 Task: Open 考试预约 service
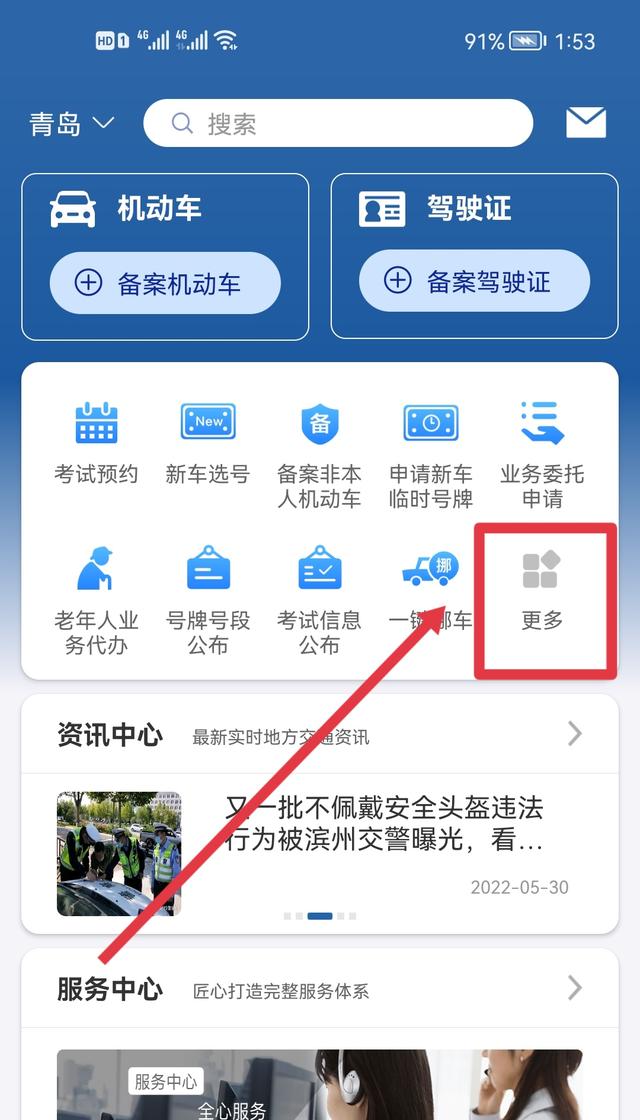pyautogui.click(x=96, y=443)
